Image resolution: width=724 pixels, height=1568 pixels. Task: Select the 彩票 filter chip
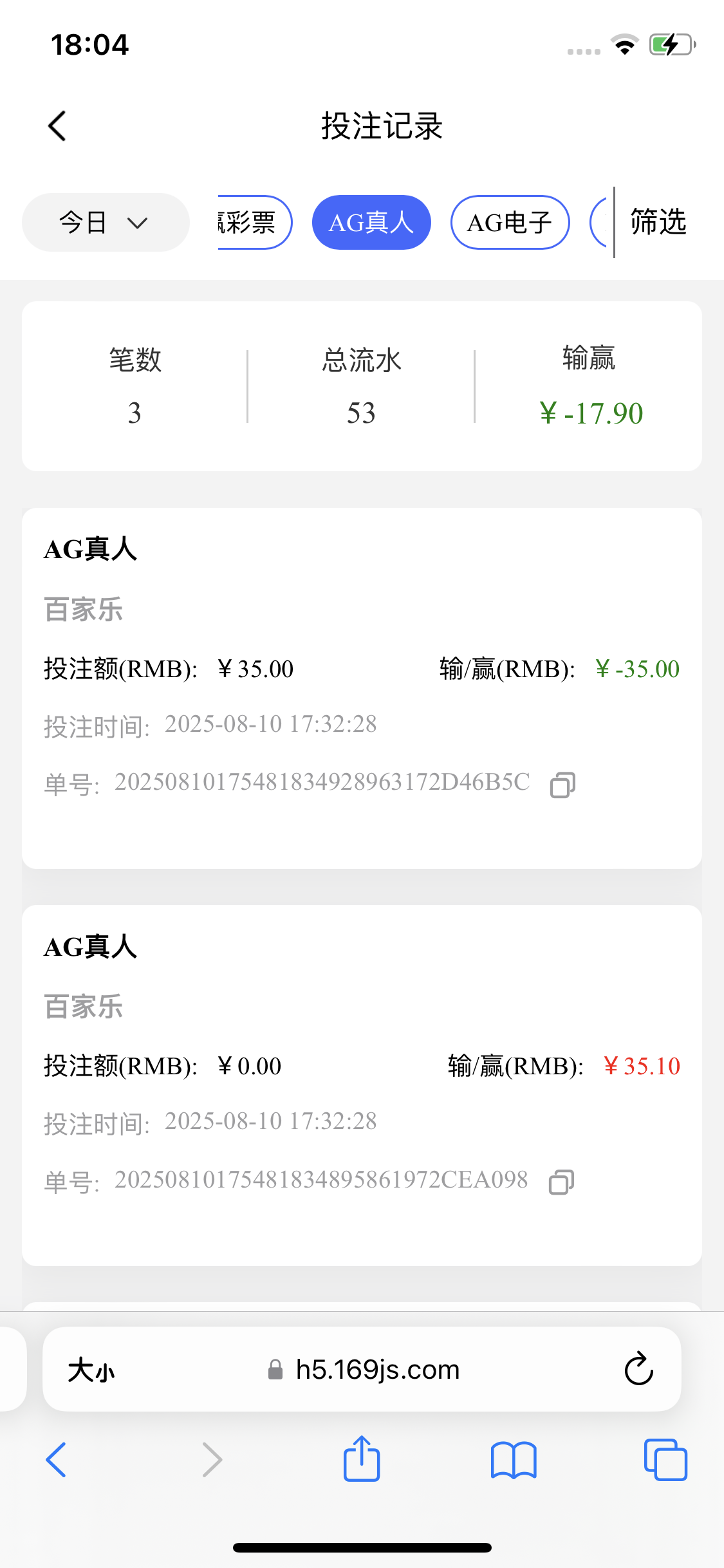(255, 223)
